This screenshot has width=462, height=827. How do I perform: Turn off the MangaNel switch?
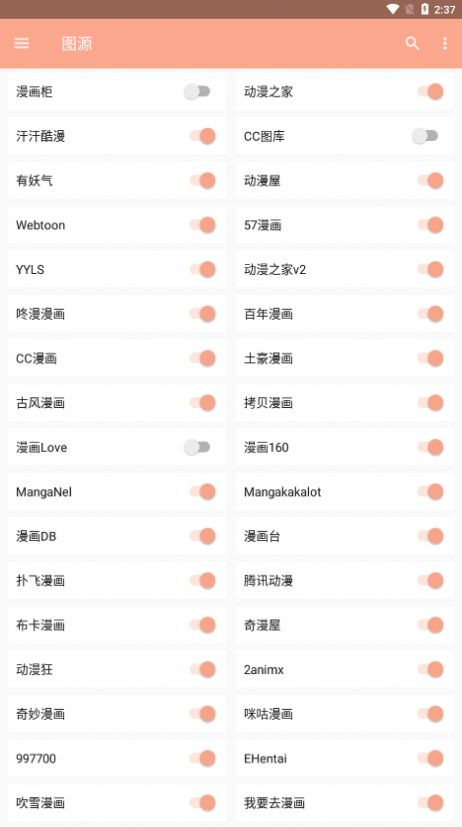(202, 492)
